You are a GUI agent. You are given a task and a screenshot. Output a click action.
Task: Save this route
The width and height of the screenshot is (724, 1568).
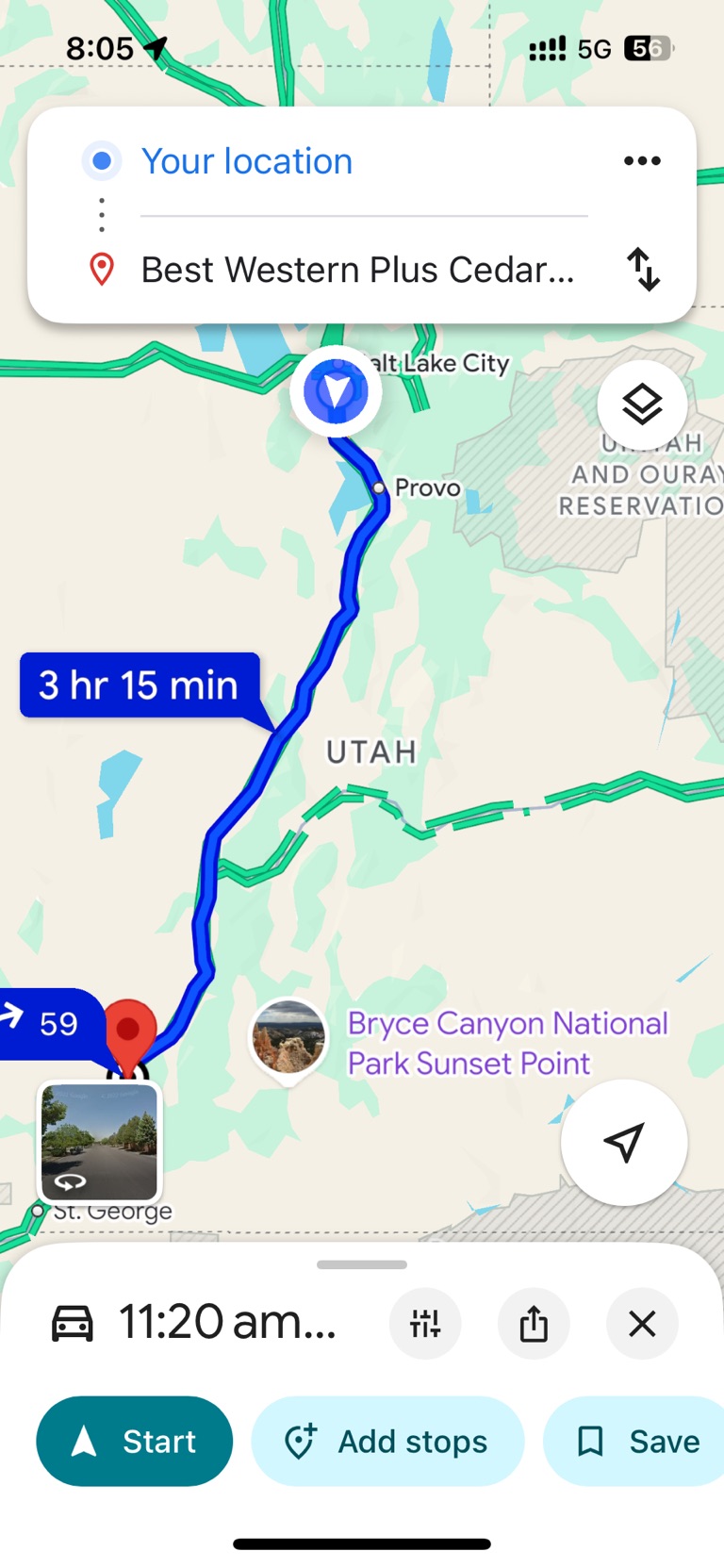point(639,1441)
